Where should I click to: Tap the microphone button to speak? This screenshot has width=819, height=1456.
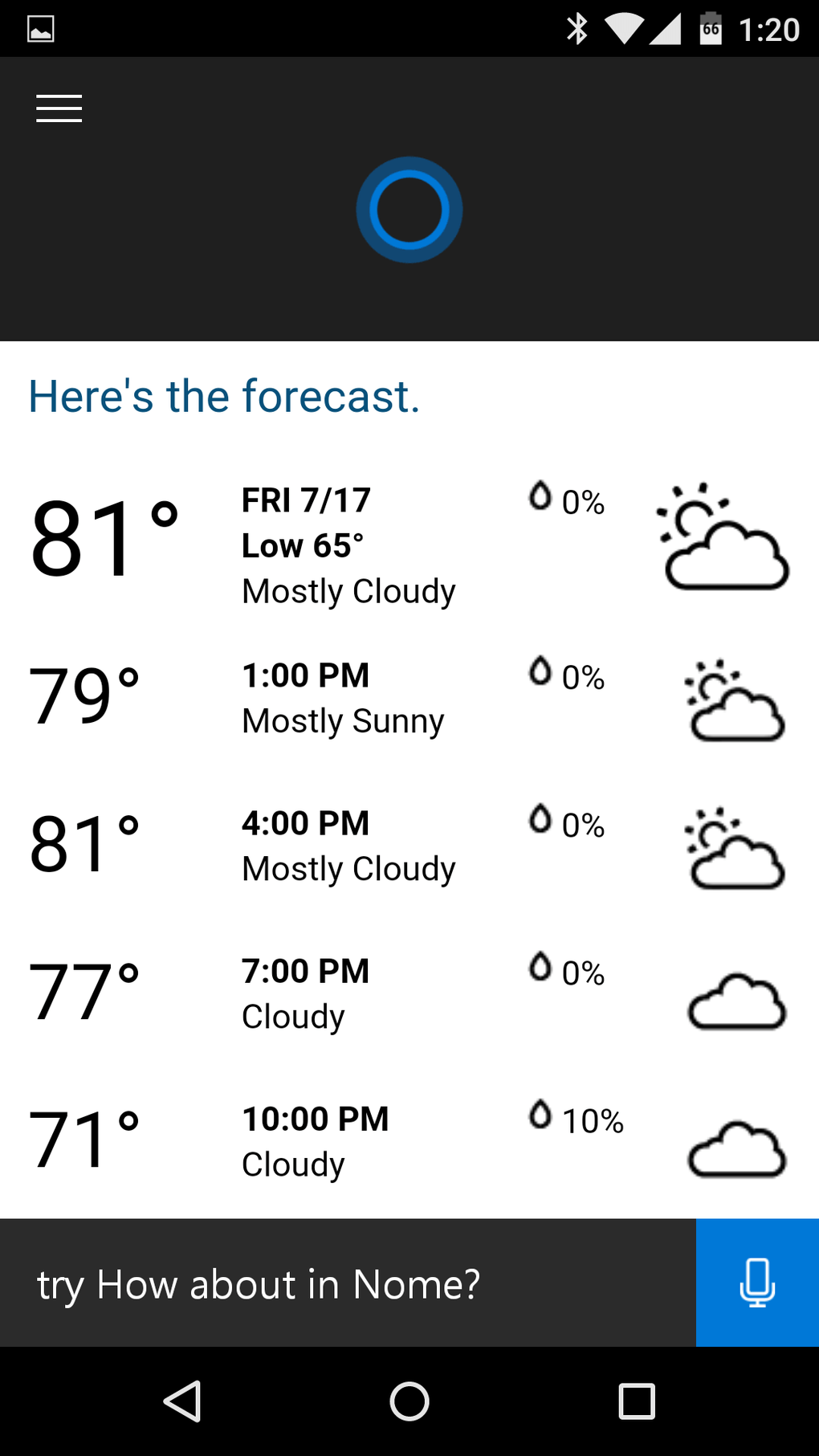756,1283
